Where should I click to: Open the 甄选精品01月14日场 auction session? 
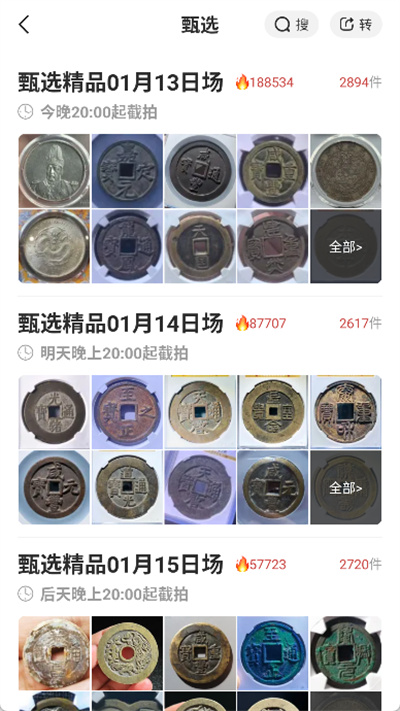click(x=121, y=324)
